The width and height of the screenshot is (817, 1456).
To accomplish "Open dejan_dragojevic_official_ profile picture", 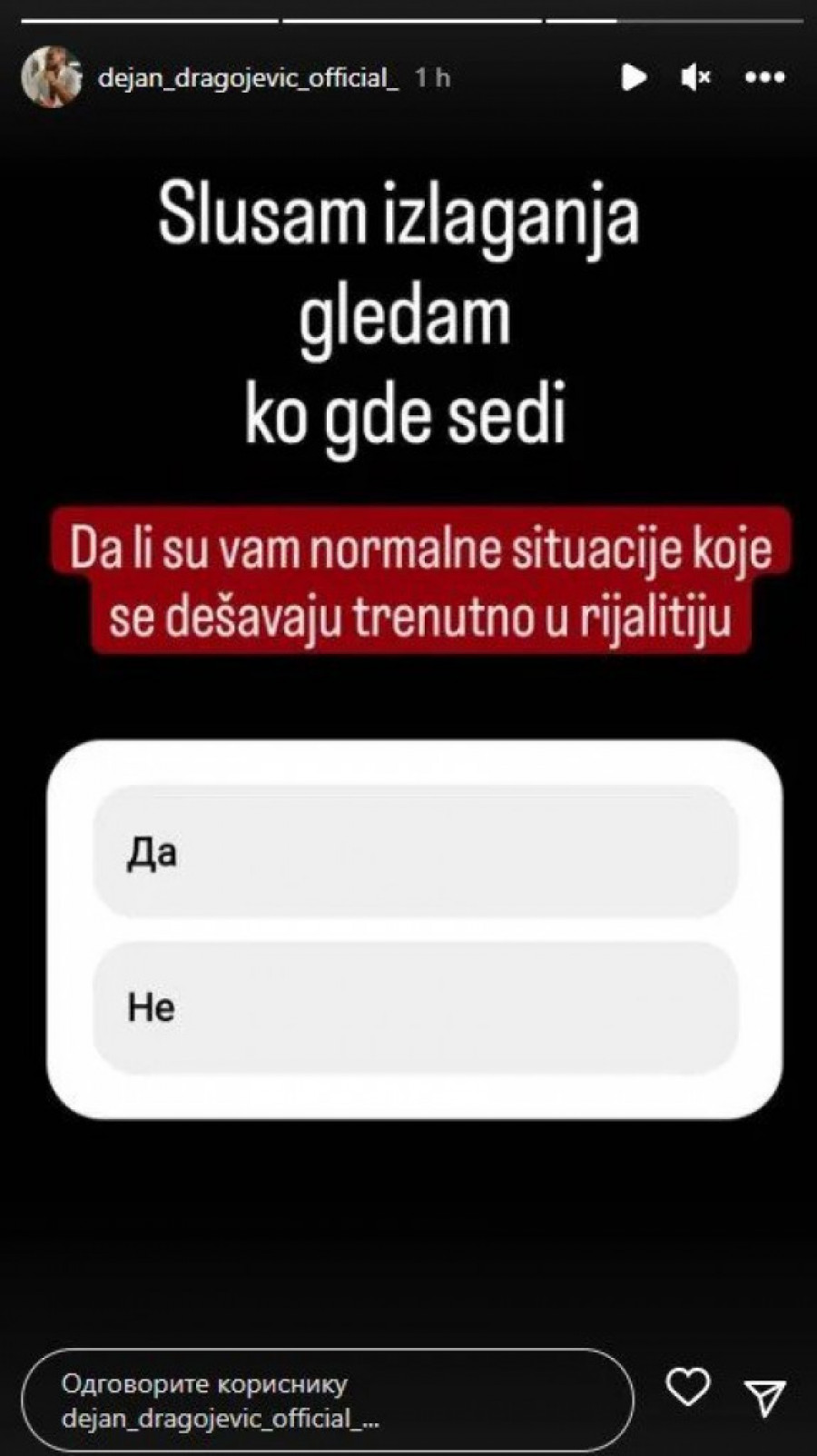I will (51, 77).
